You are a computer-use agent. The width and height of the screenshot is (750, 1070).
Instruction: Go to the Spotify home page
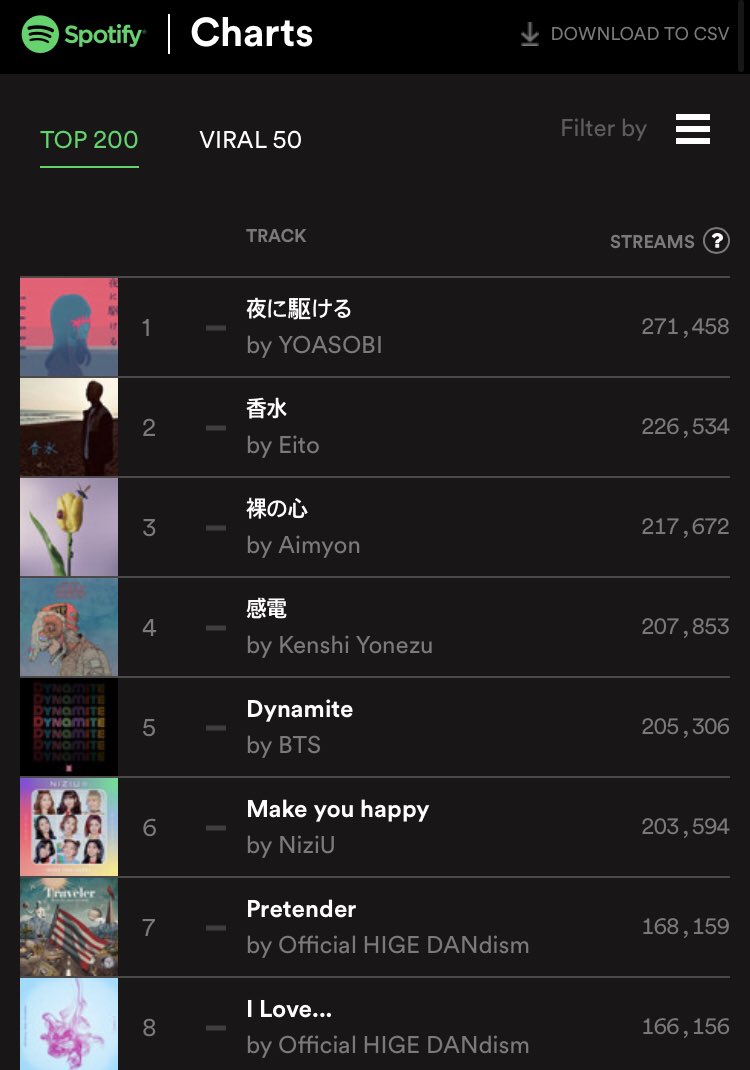(83, 35)
